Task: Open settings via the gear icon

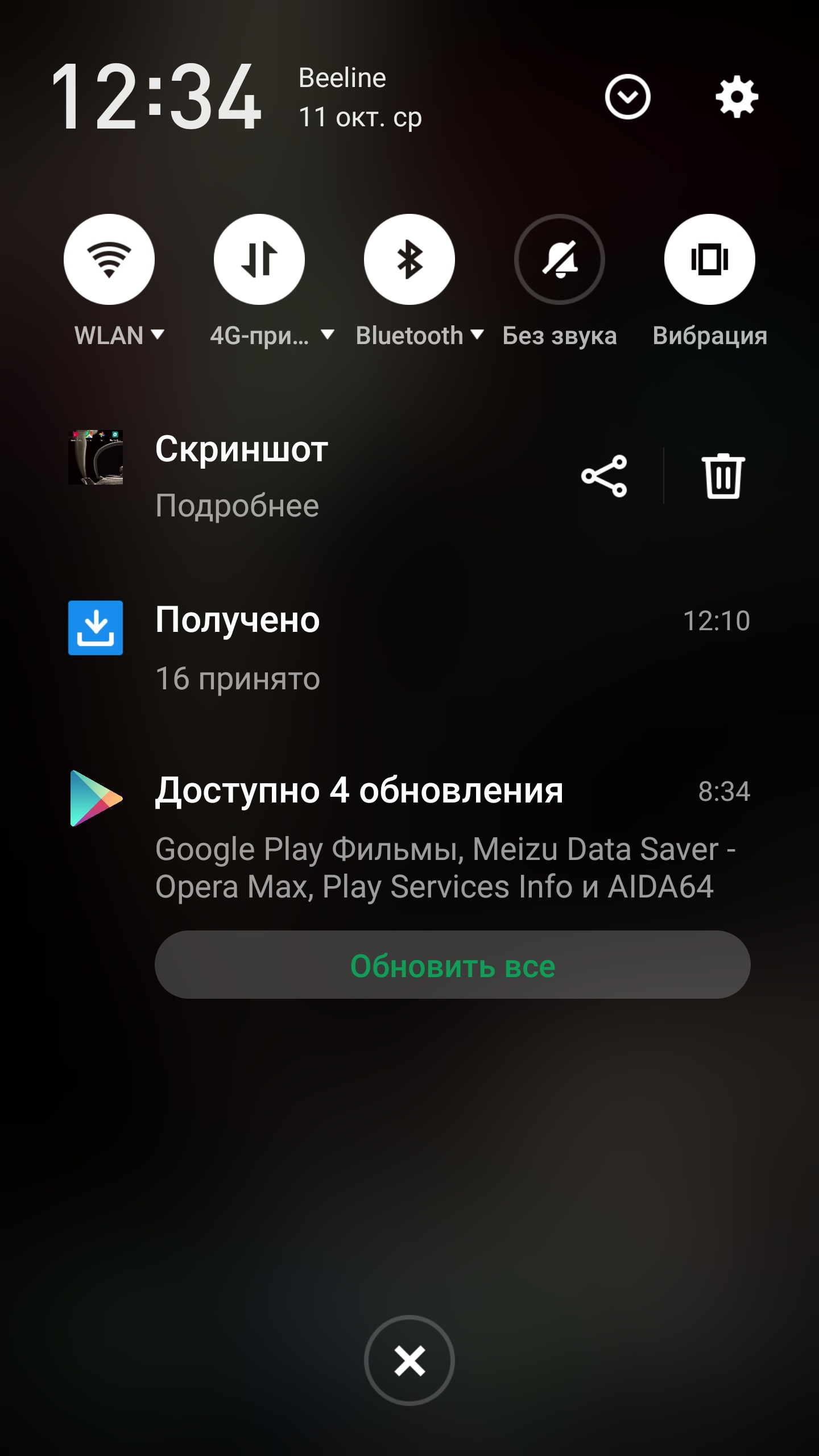Action: click(x=737, y=97)
